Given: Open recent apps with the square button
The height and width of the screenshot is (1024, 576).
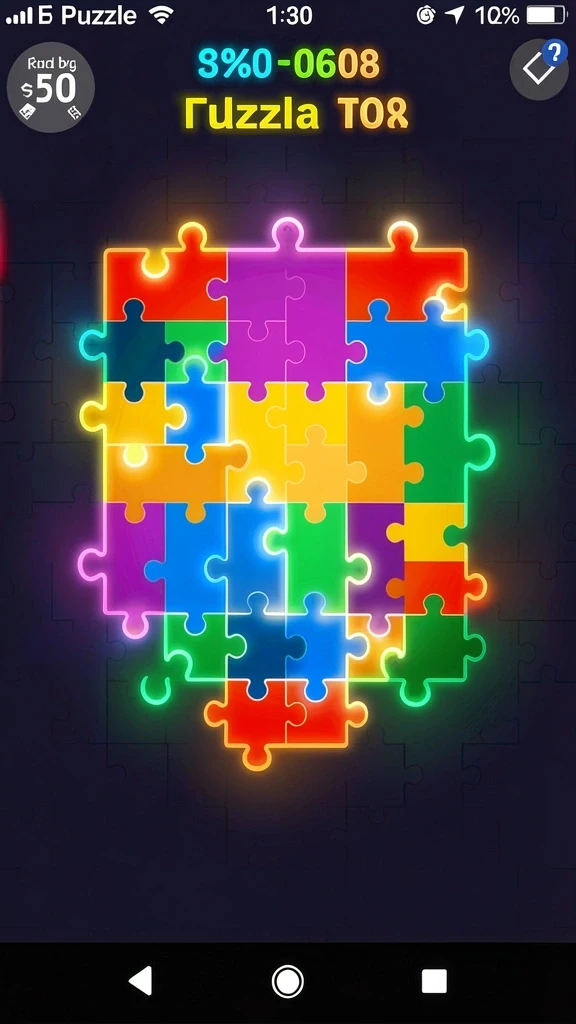Looking at the screenshot, I should [434, 981].
